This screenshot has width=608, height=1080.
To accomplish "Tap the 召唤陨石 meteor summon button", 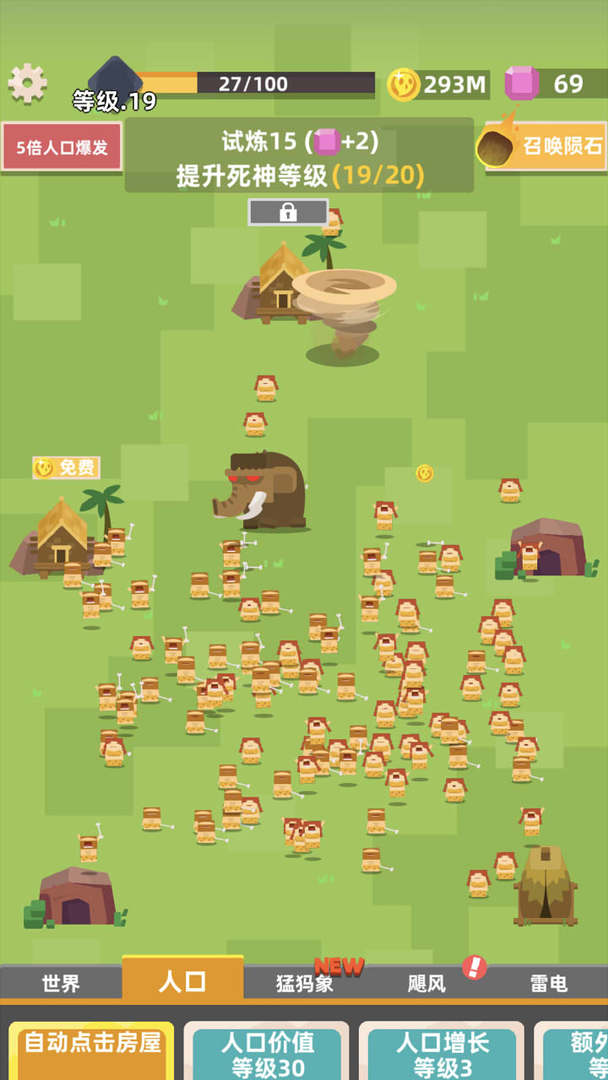I will (545, 147).
